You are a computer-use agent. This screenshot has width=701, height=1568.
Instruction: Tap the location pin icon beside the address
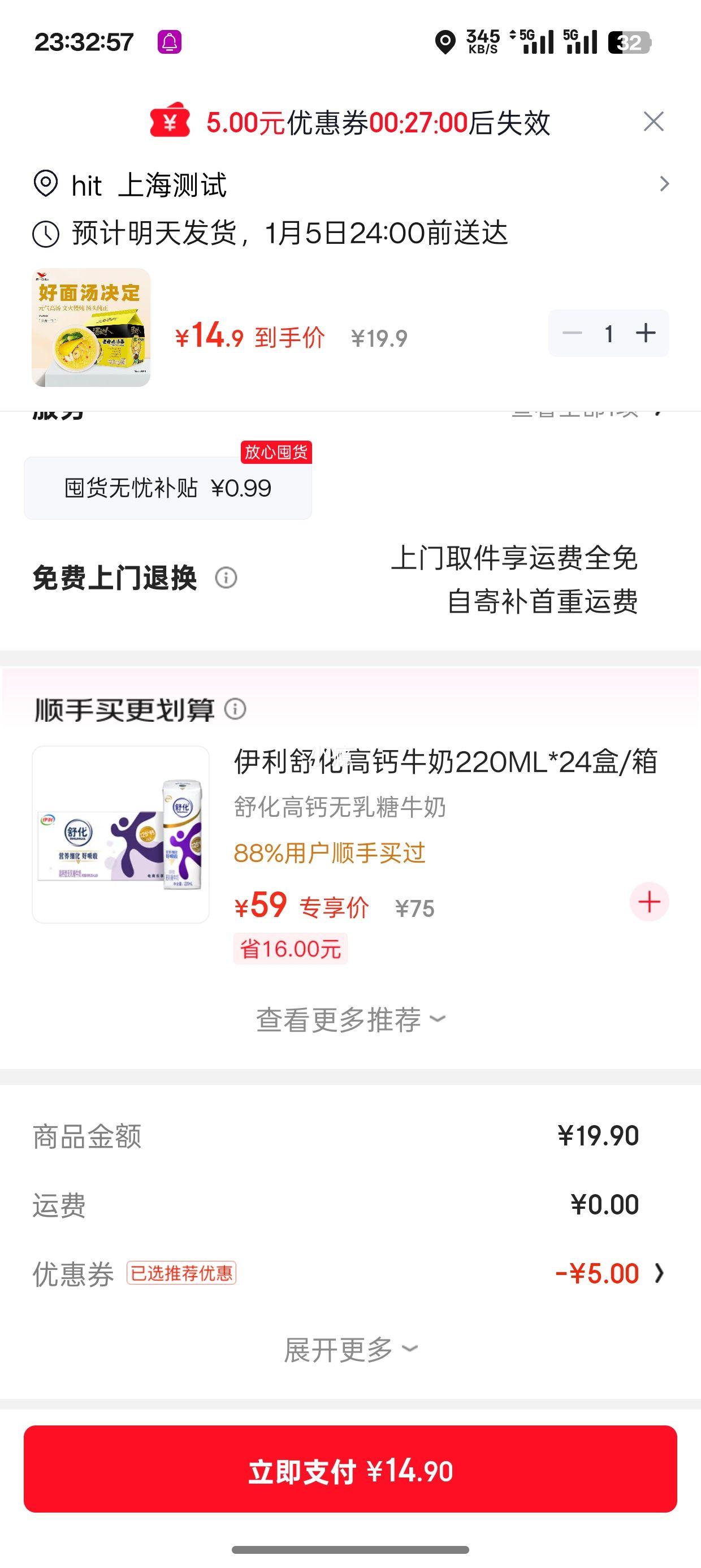pyautogui.click(x=45, y=184)
